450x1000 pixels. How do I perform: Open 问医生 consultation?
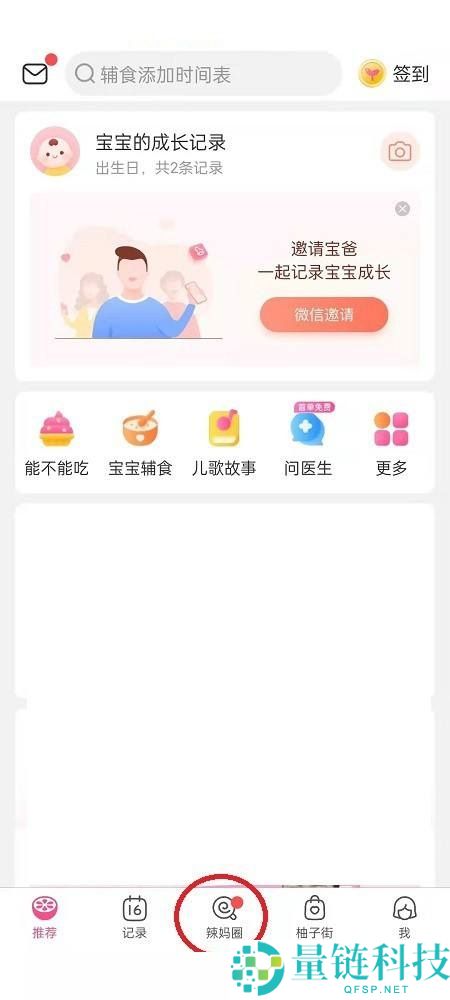(x=308, y=441)
